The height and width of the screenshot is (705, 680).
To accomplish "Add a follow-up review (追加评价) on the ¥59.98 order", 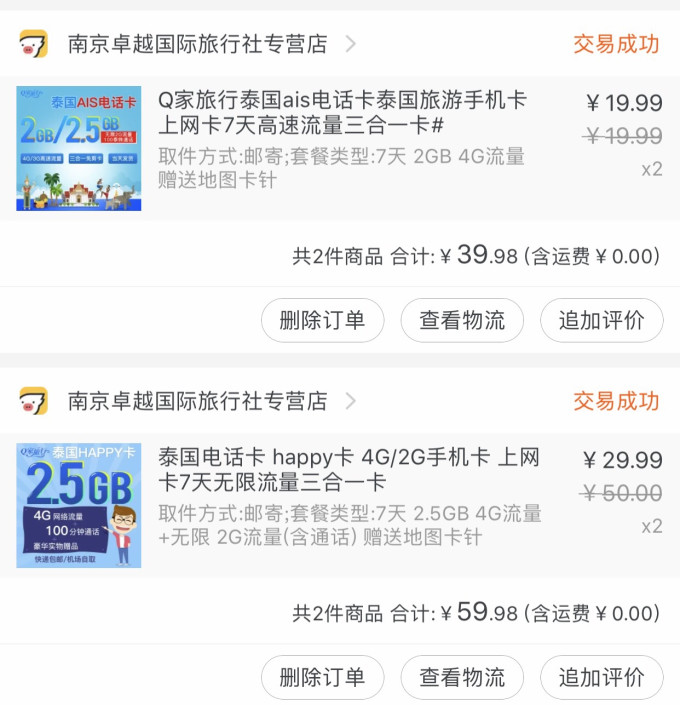I will pyautogui.click(x=601, y=677).
